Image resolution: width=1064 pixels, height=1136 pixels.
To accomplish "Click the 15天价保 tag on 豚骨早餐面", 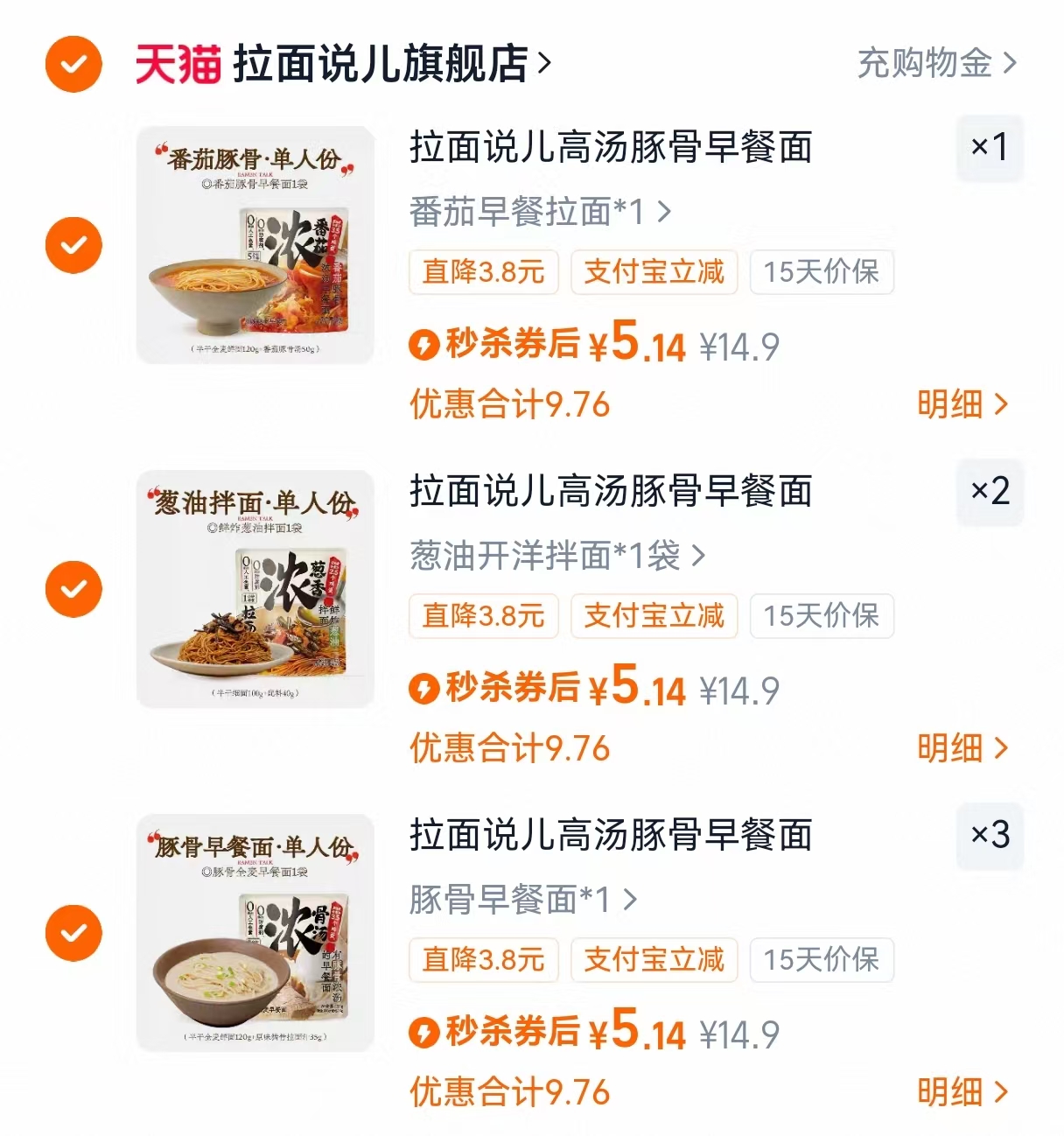I will click(x=821, y=960).
